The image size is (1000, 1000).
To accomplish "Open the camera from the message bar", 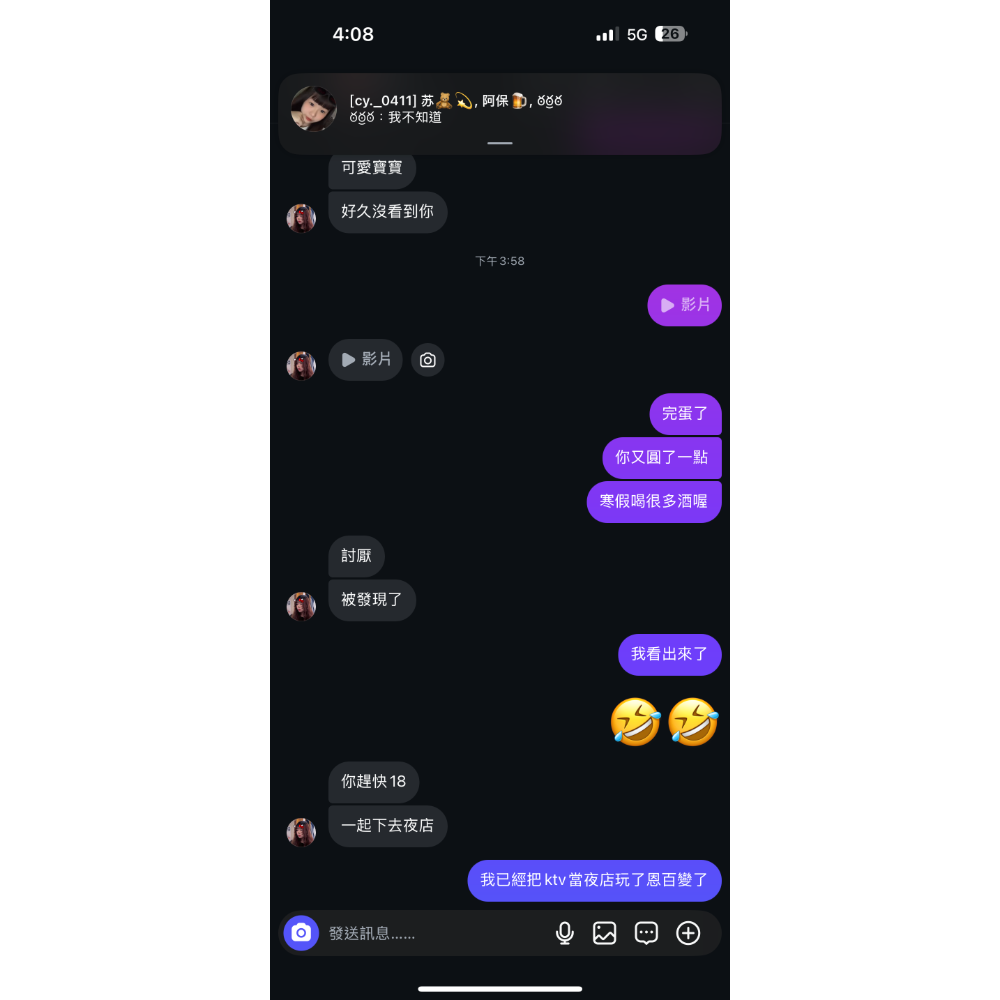I will [301, 933].
